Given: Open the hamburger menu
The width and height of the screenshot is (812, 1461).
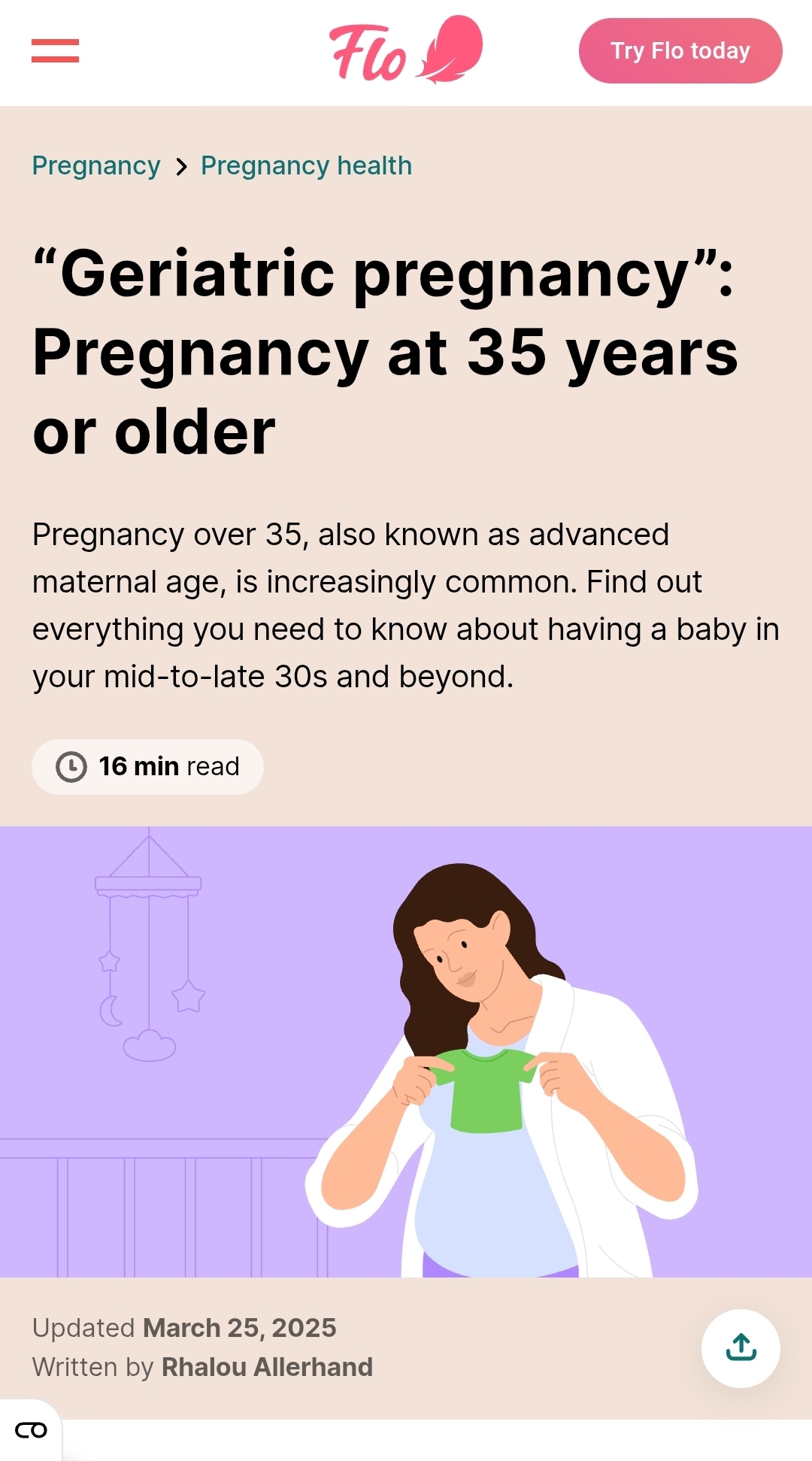Looking at the screenshot, I should click(x=55, y=50).
